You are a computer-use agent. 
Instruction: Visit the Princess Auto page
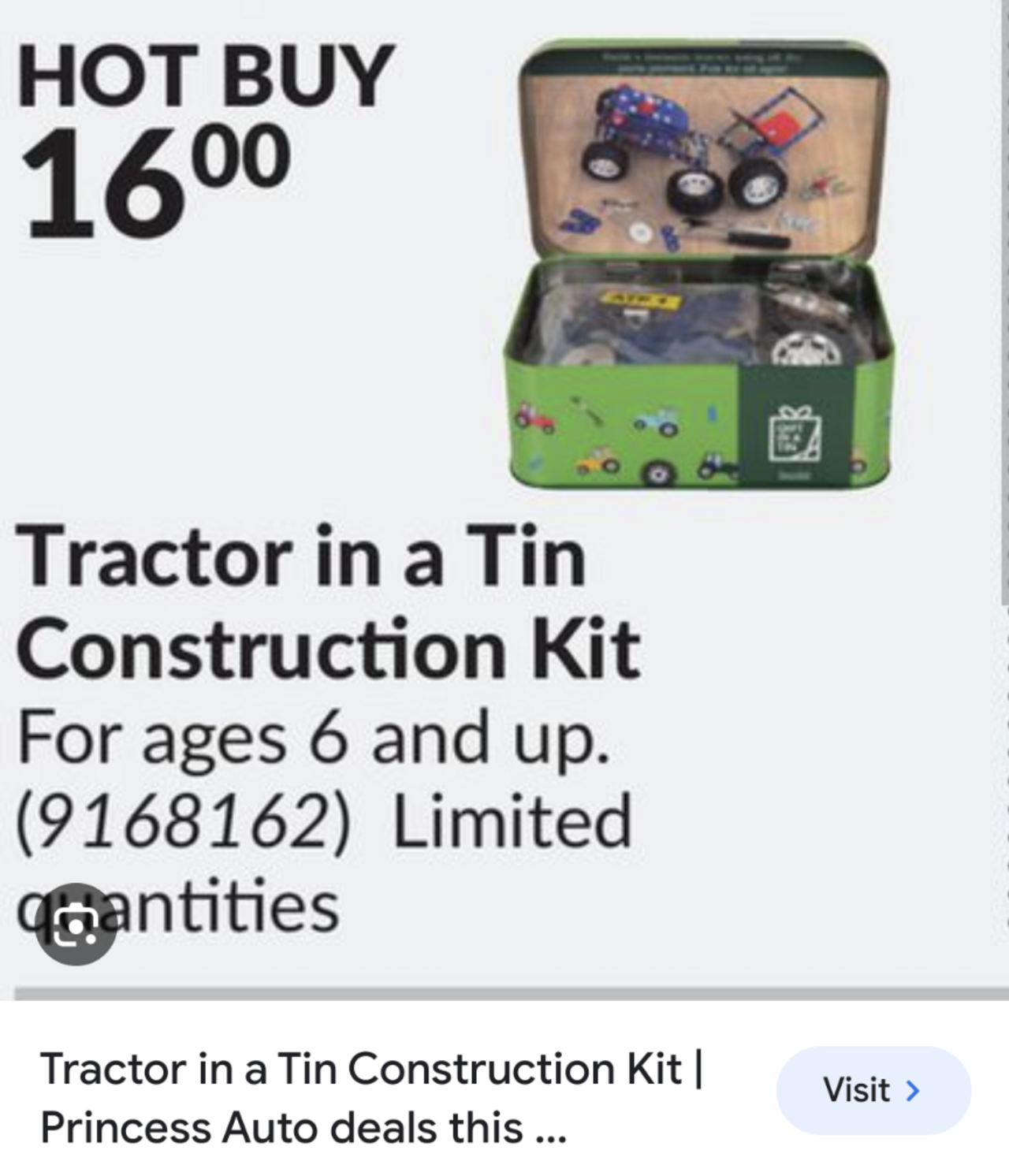pyautogui.click(x=873, y=1090)
